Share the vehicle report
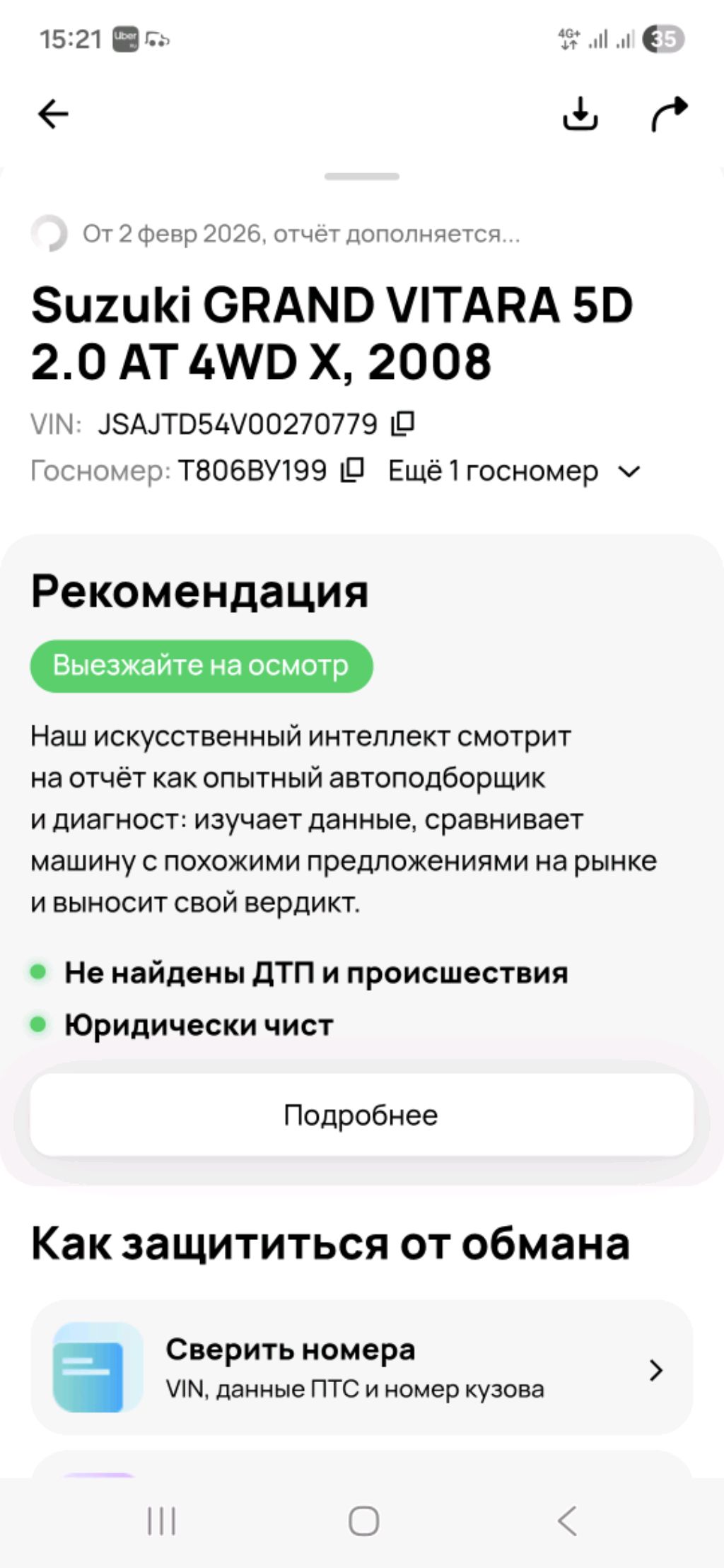 click(x=668, y=114)
